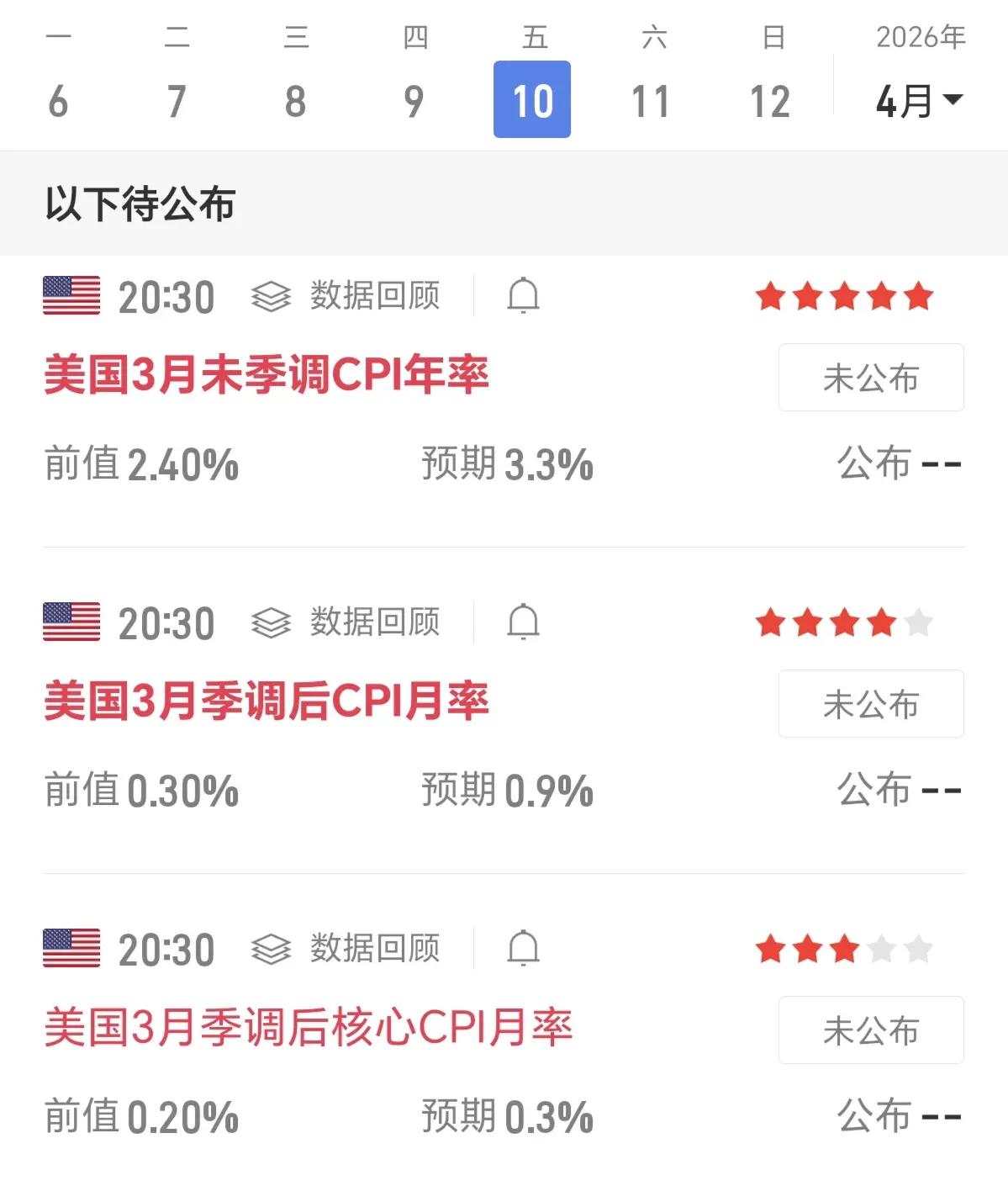
Task: Set reminder bell for 美国3月未季调CPI年率
Action: click(x=523, y=296)
